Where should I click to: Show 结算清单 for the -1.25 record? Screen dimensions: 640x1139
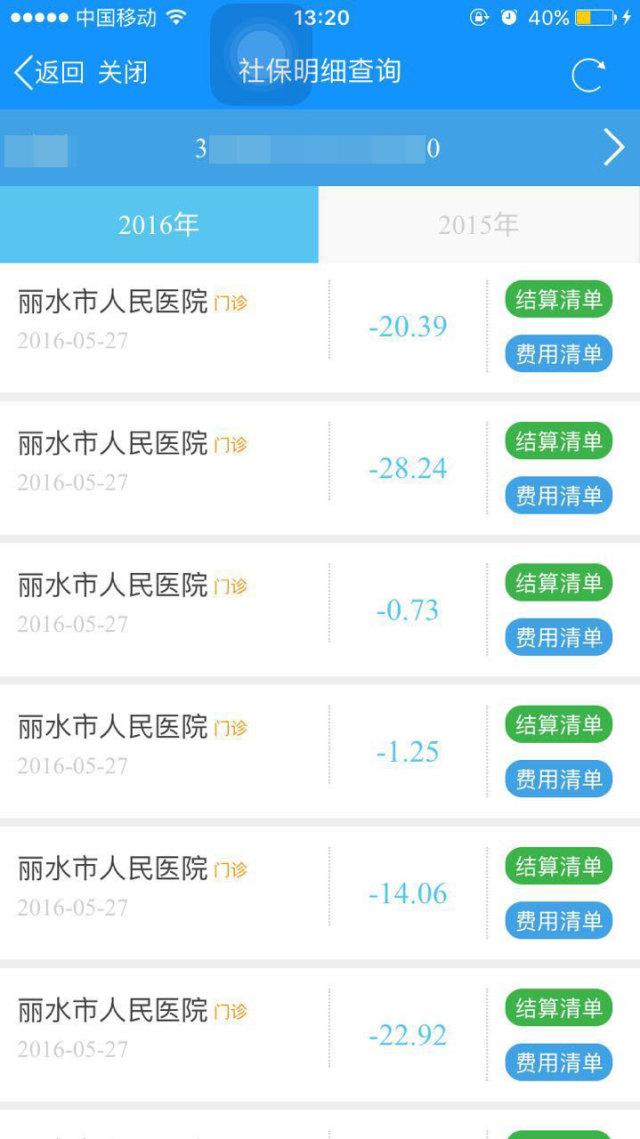click(559, 724)
